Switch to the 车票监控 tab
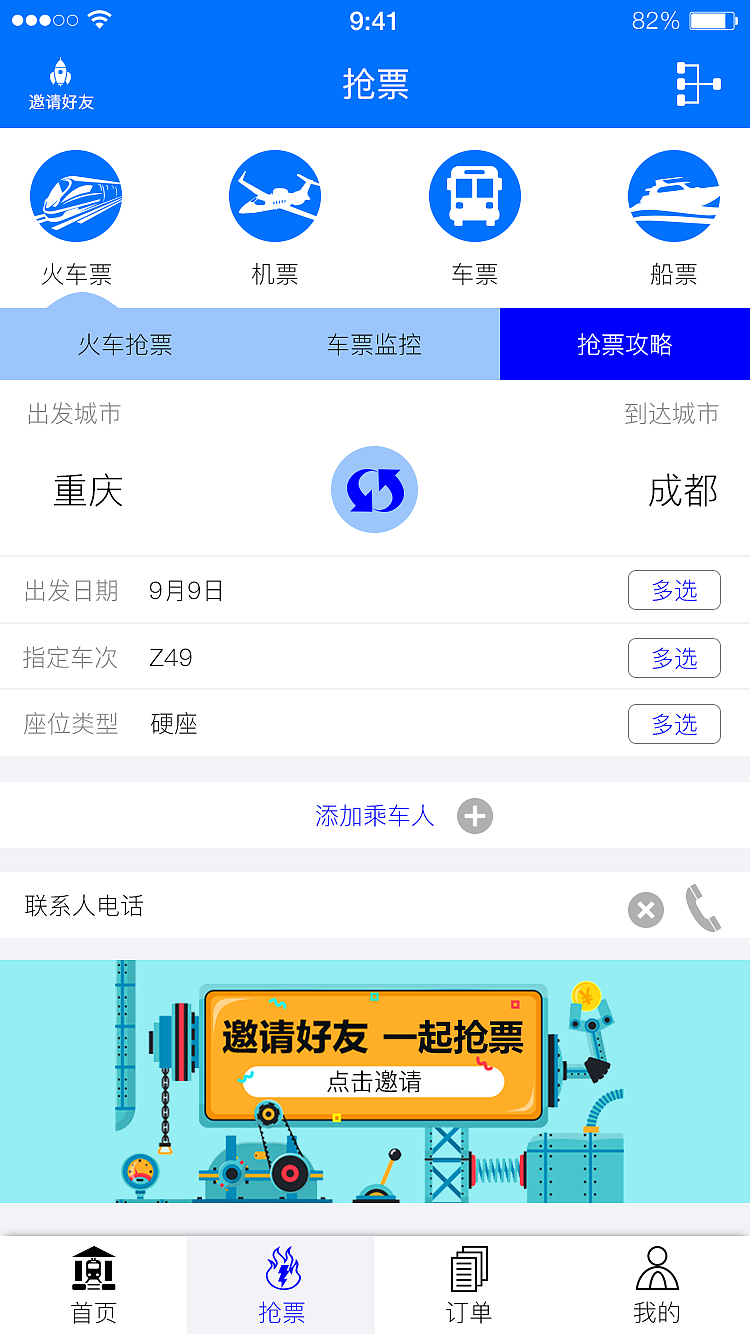 point(375,343)
